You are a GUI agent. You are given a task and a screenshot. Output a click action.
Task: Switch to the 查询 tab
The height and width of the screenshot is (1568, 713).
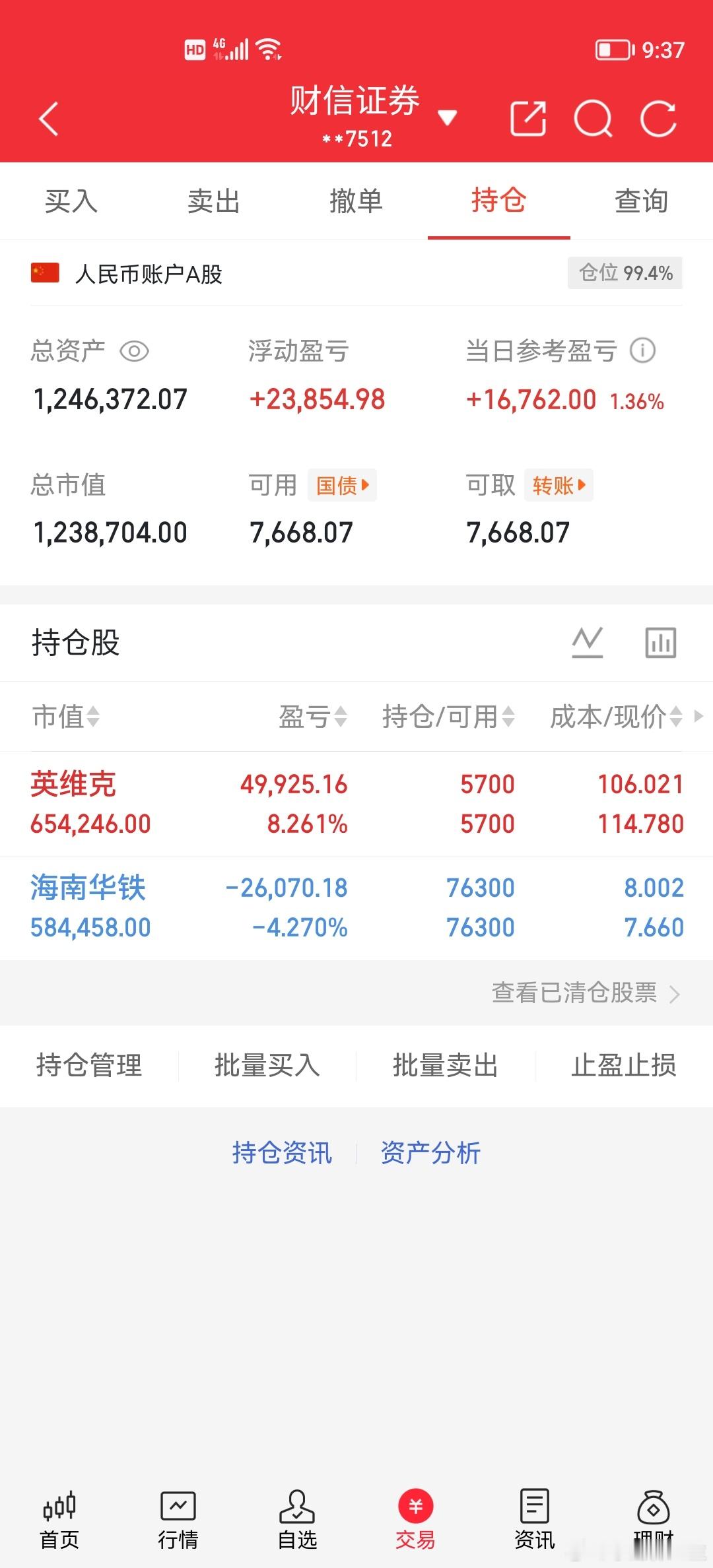640,202
